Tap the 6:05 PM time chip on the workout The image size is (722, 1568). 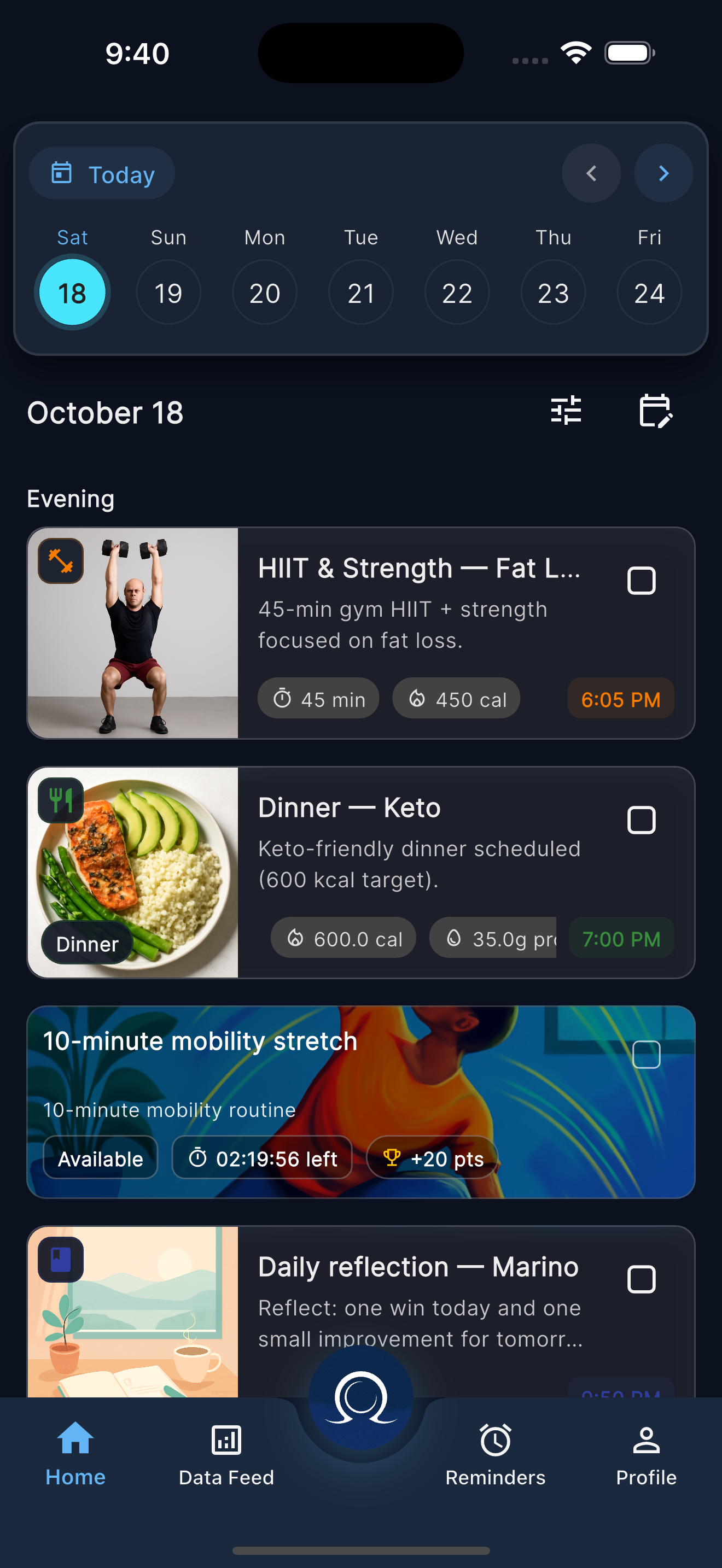[x=620, y=699]
